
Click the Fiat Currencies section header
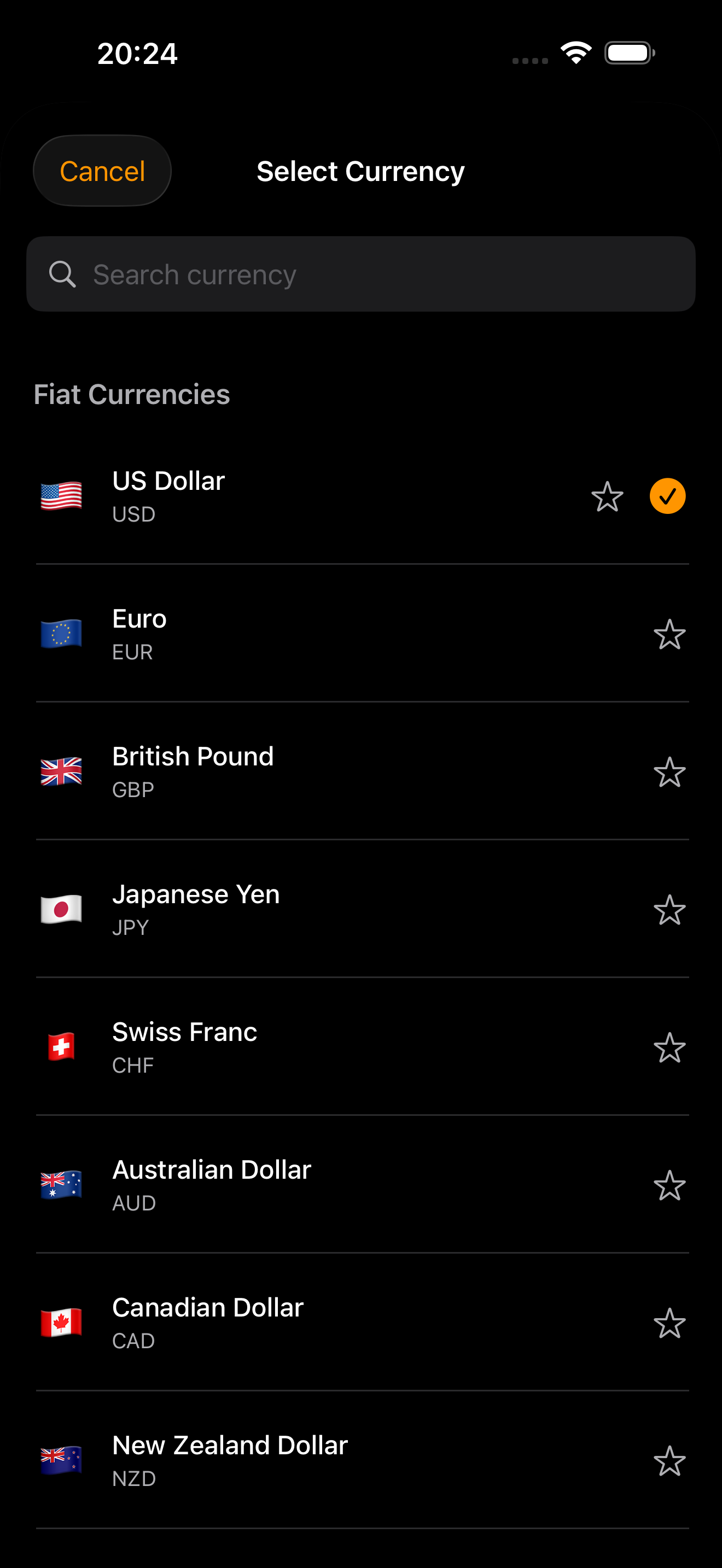(132, 394)
